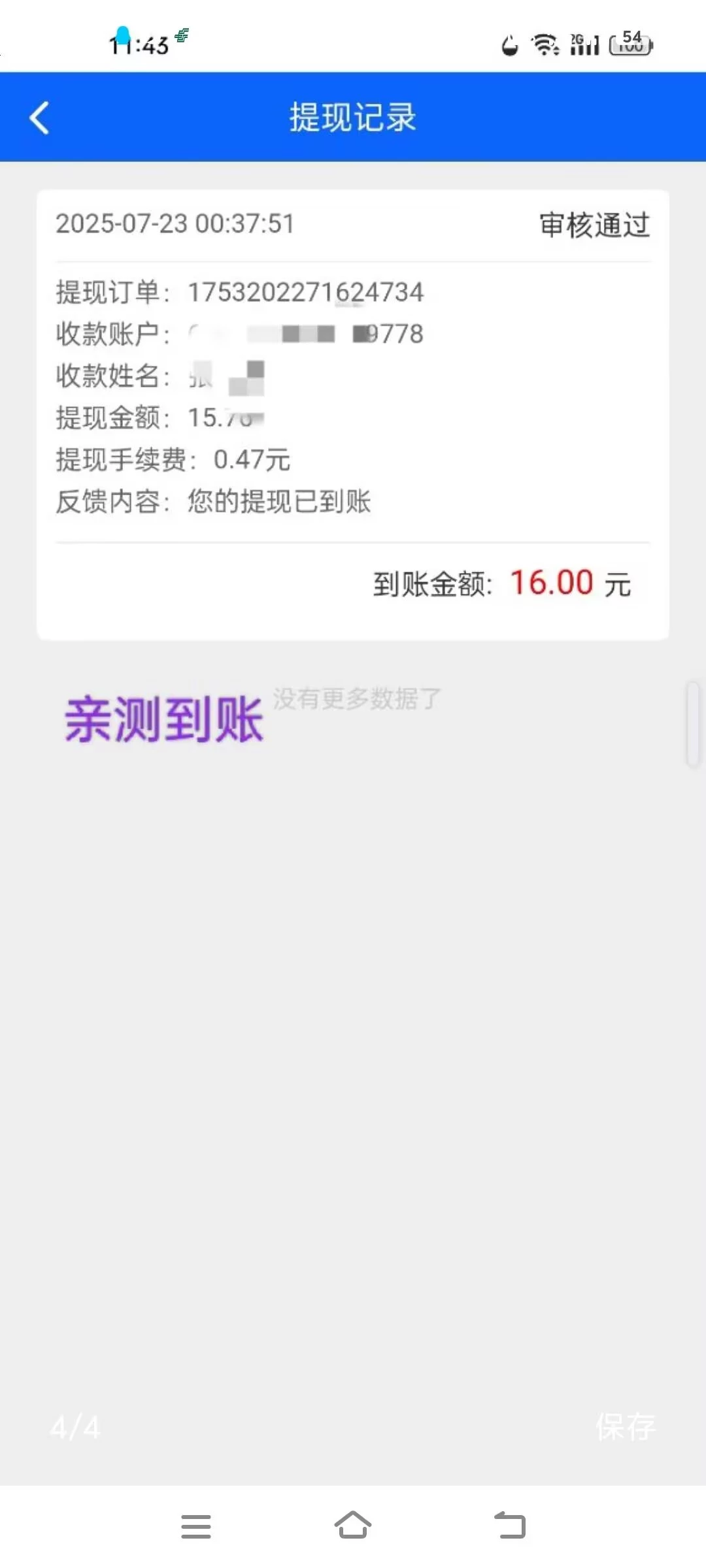
Task: Save the image with the 保存 button
Action: point(625,1427)
